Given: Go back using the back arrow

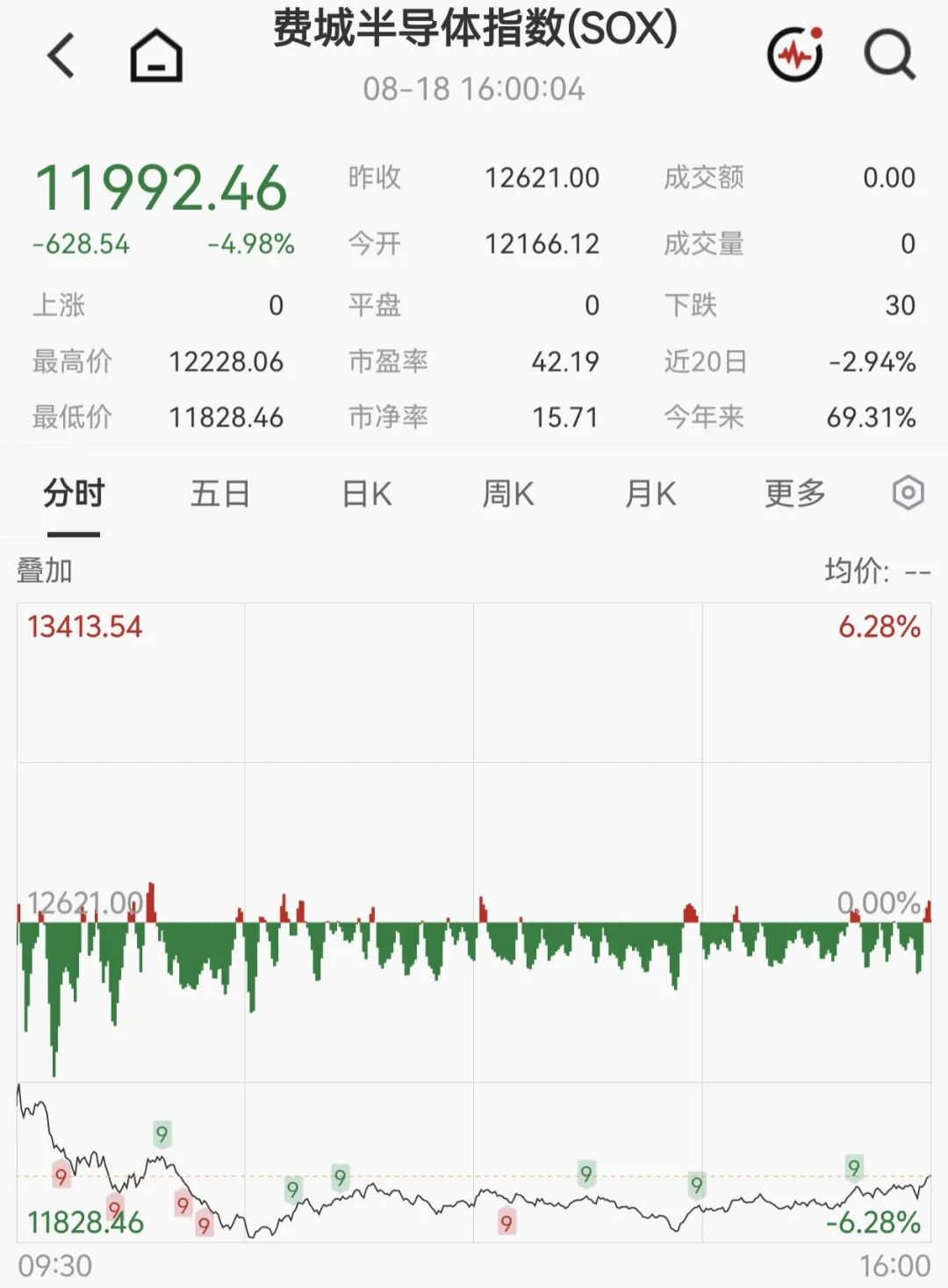Looking at the screenshot, I should tap(61, 55).
